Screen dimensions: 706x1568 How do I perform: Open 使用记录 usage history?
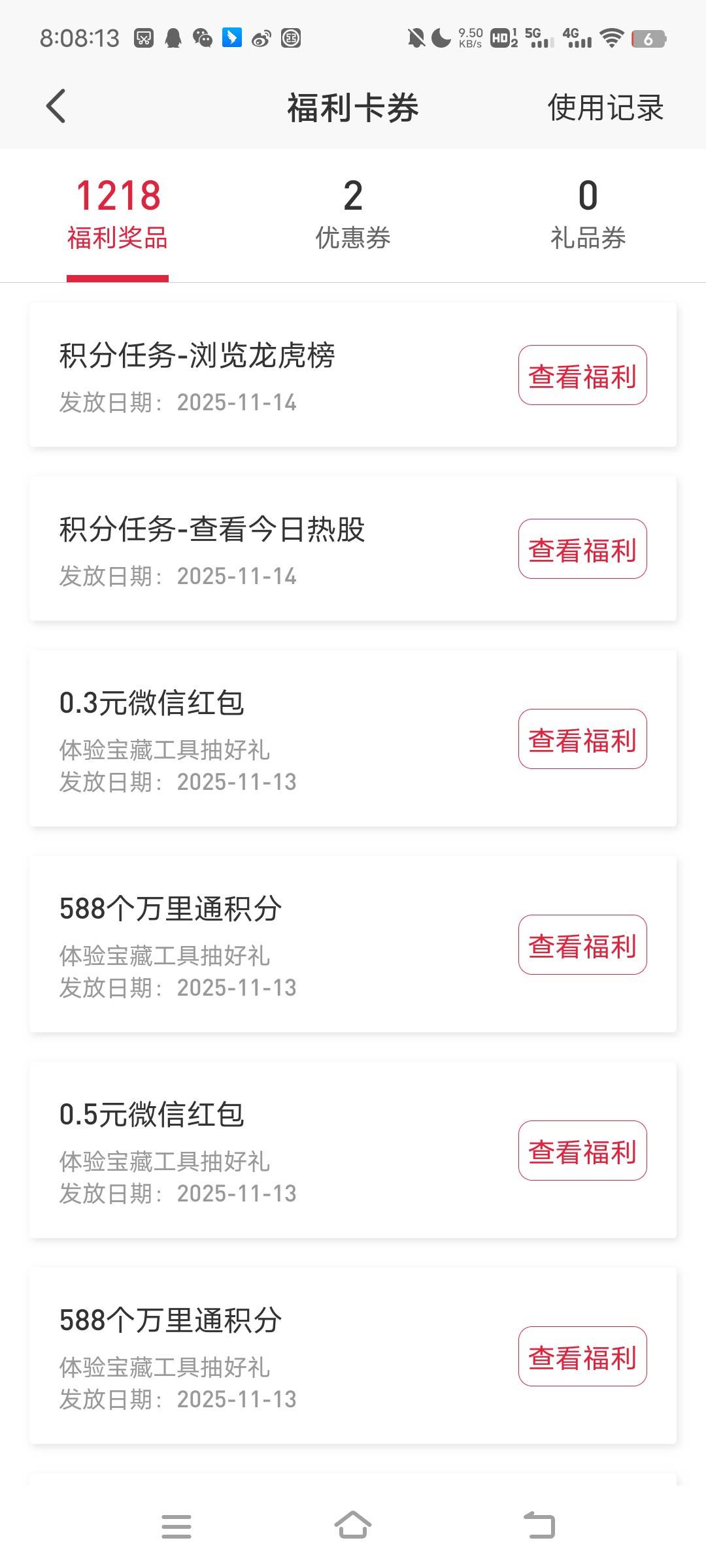coord(605,108)
